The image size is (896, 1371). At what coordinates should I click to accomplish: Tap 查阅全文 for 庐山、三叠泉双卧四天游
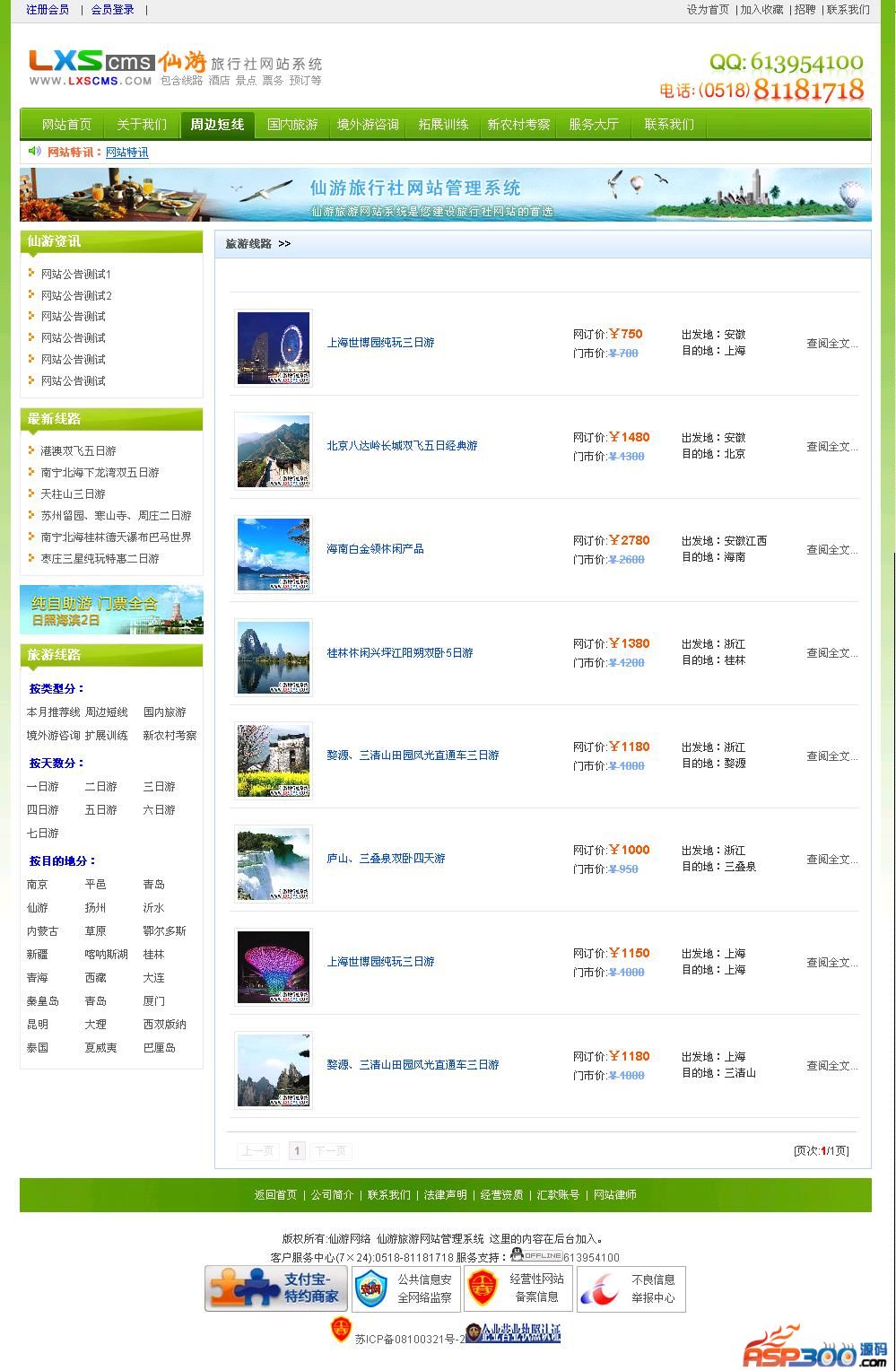tap(831, 860)
